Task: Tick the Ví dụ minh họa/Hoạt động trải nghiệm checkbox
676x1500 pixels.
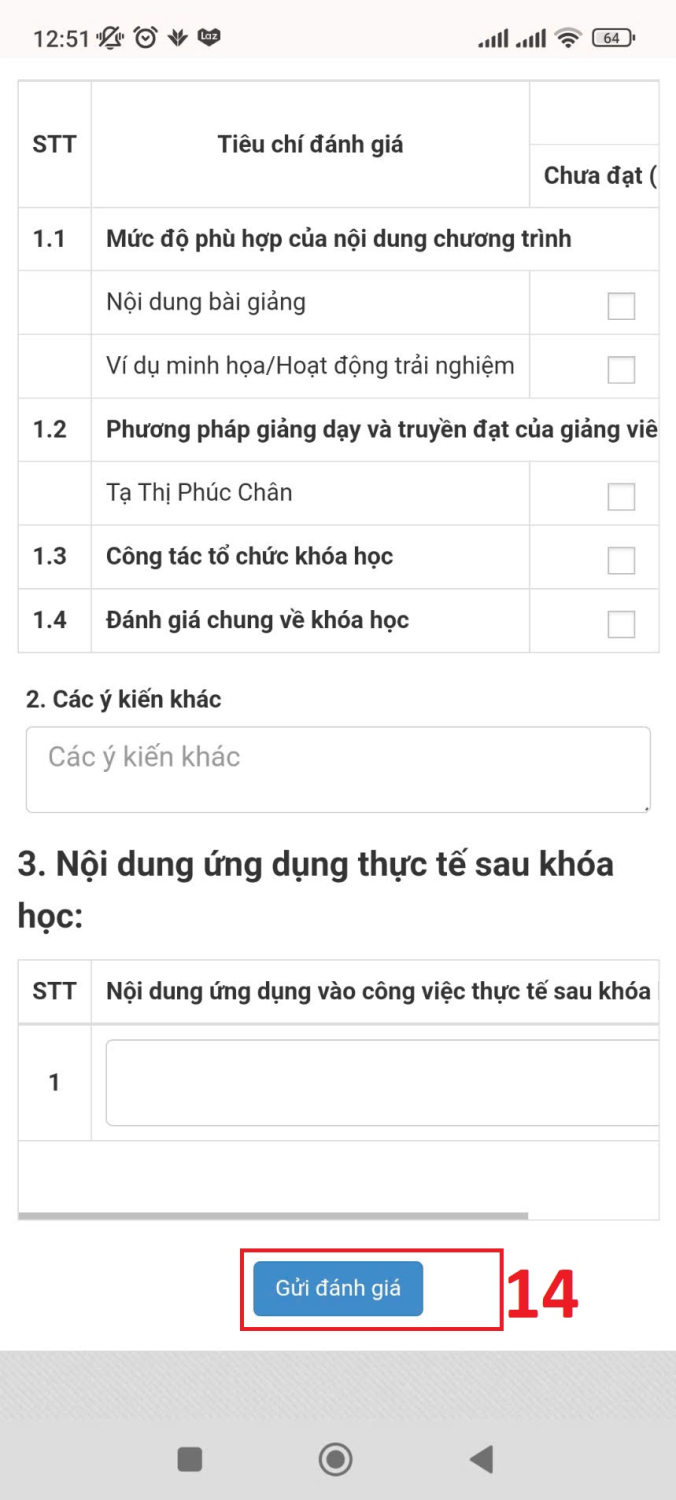Action: (x=621, y=370)
